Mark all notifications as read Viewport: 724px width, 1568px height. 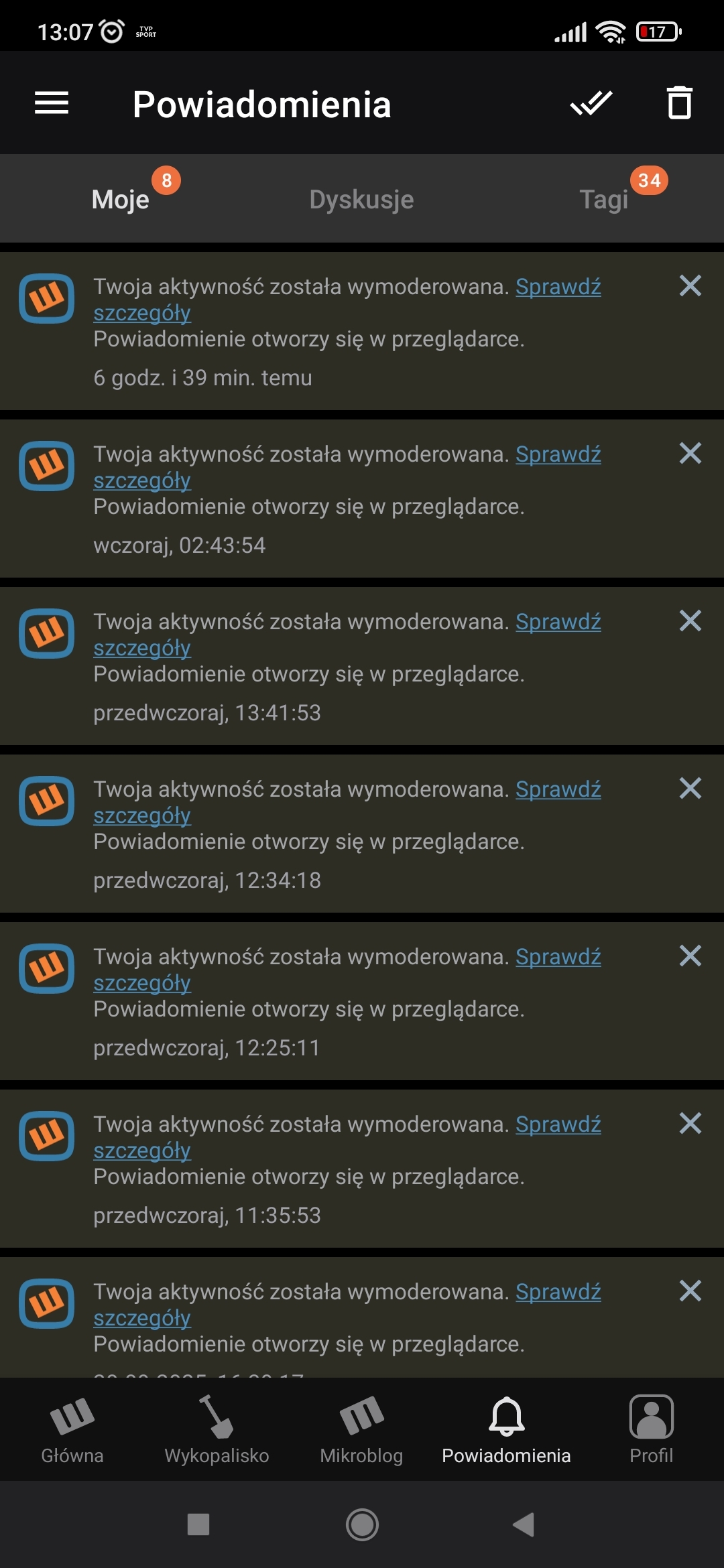click(591, 103)
